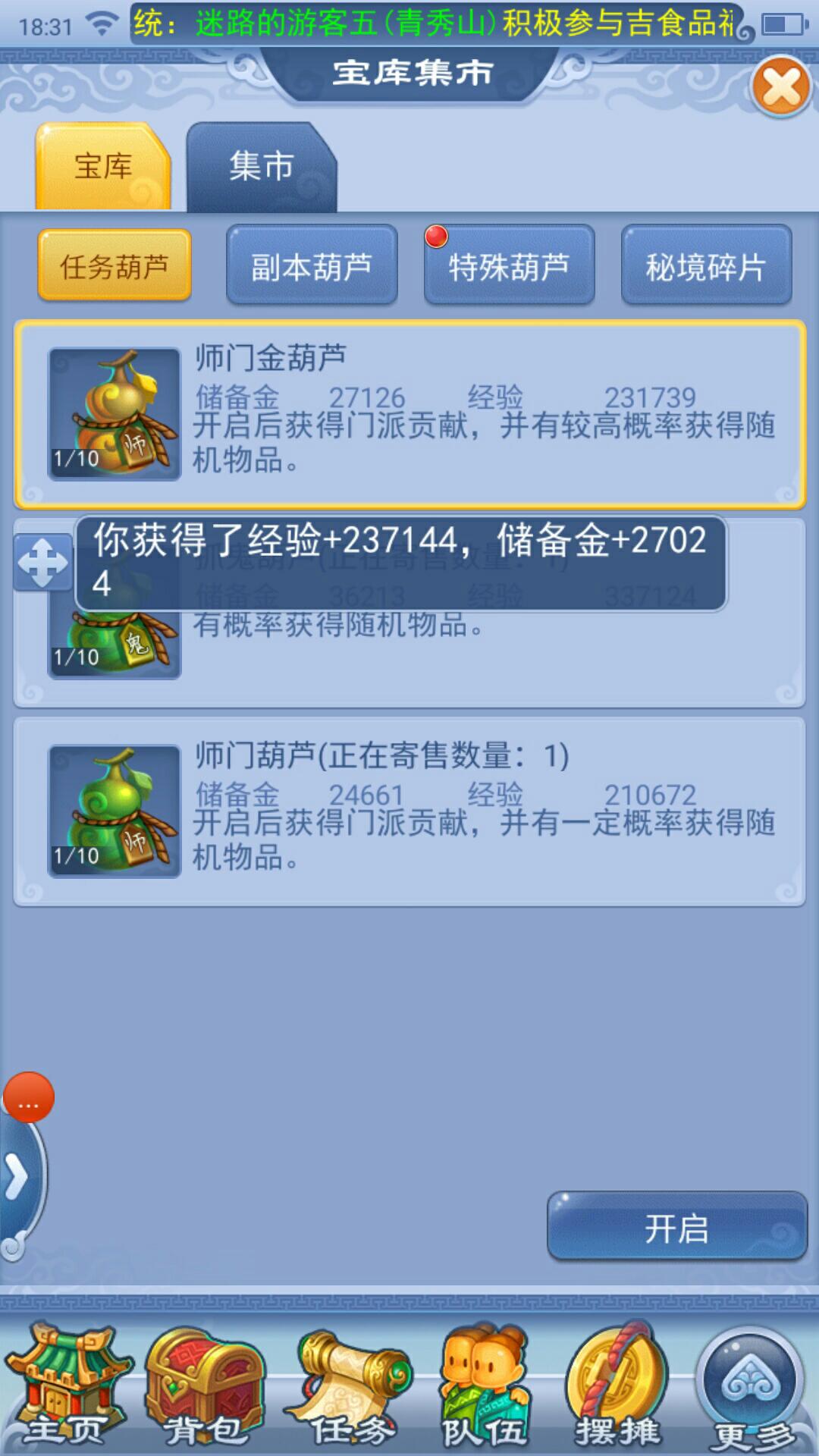
Task: Tap the four-arrow move icon
Action: pos(43,563)
